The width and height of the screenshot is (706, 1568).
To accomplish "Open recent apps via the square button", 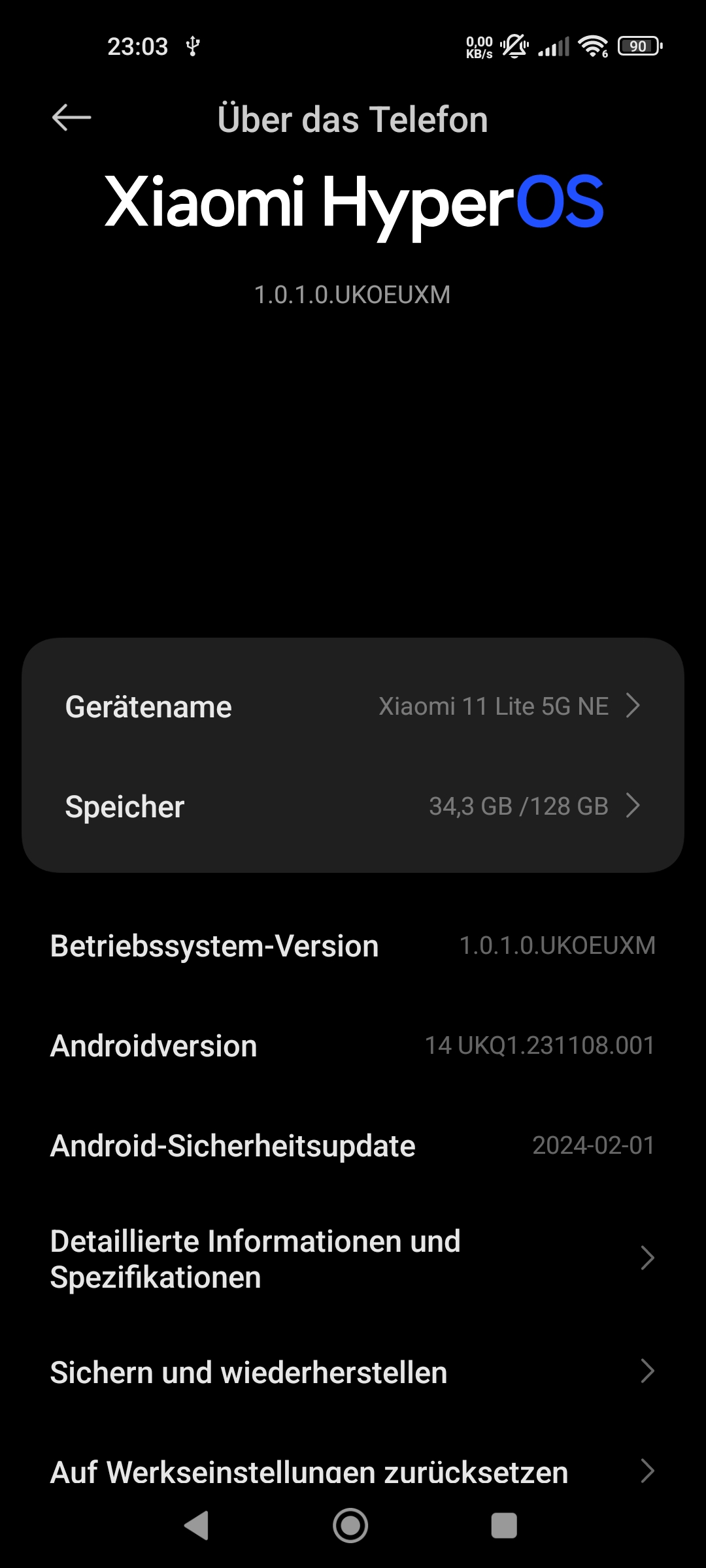I will click(504, 1526).
